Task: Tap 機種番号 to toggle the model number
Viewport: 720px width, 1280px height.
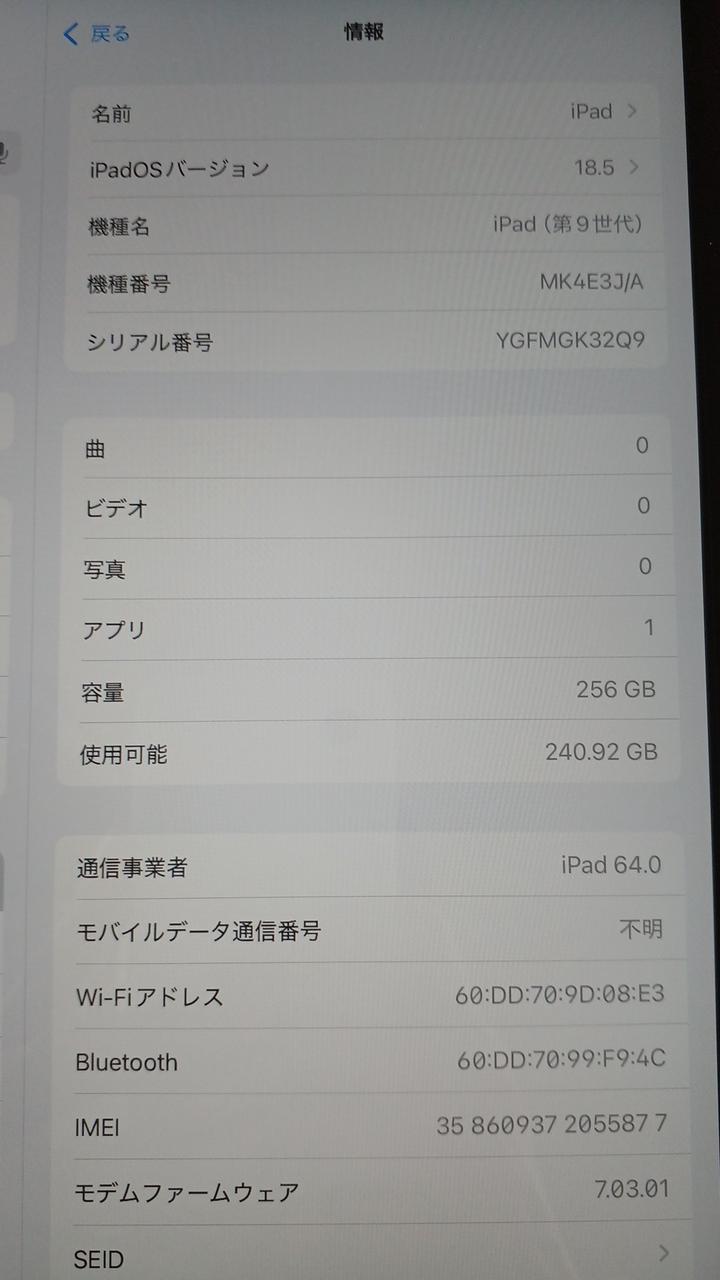Action: (x=365, y=283)
